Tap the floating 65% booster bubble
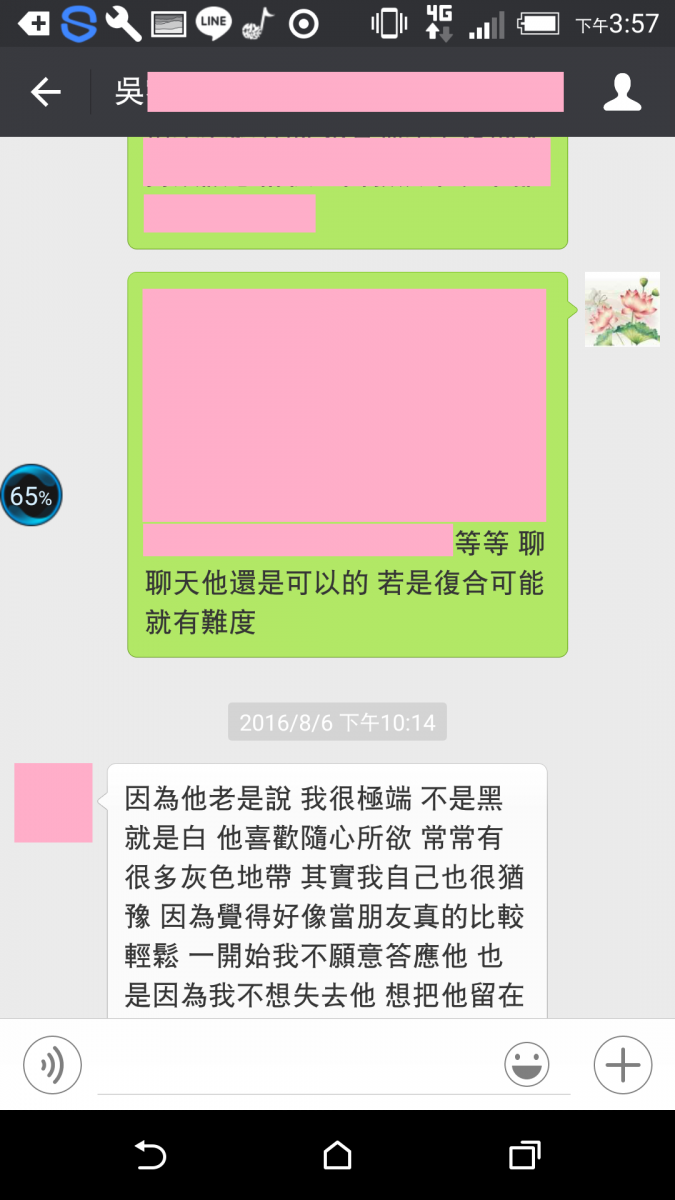The height and width of the screenshot is (1200, 675). tap(31, 495)
